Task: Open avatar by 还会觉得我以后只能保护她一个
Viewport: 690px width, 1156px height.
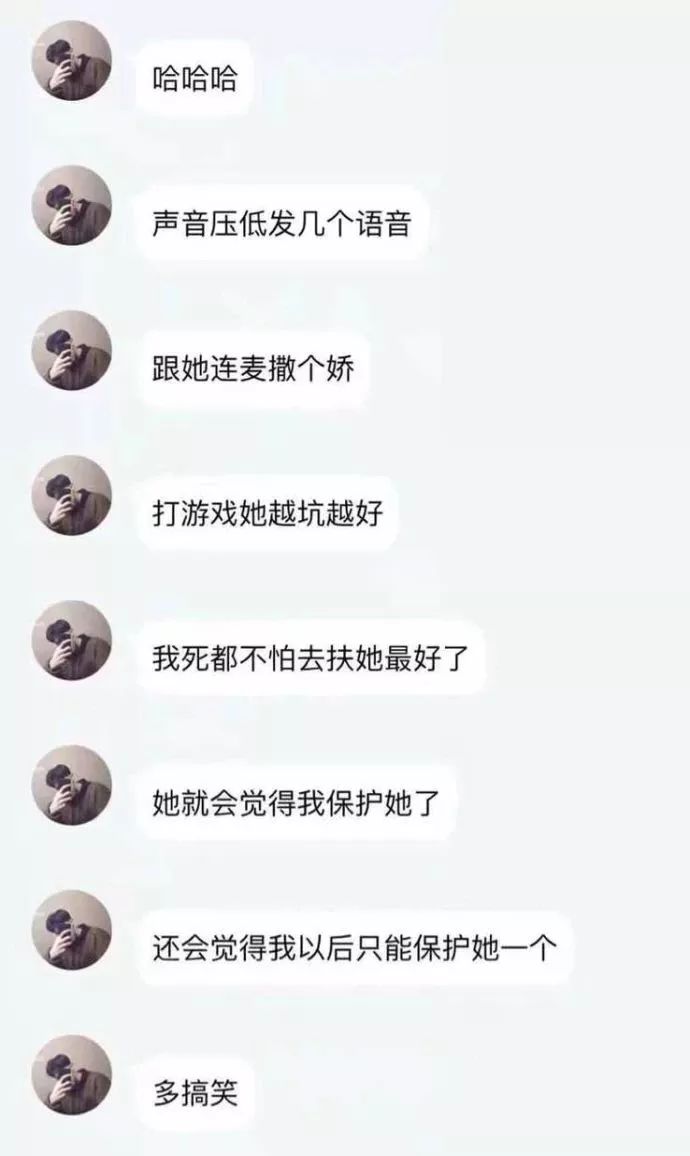Action: (72, 930)
